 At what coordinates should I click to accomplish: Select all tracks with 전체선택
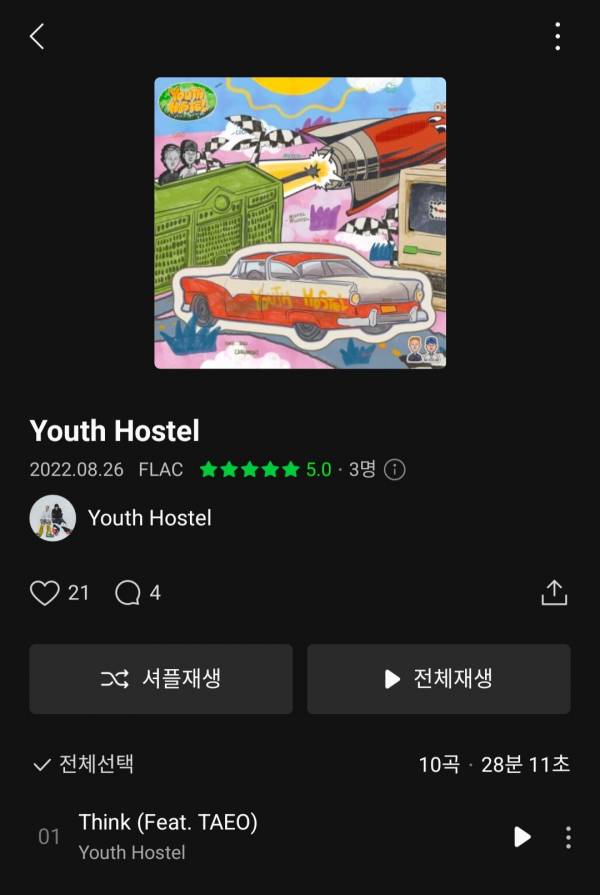click(84, 765)
